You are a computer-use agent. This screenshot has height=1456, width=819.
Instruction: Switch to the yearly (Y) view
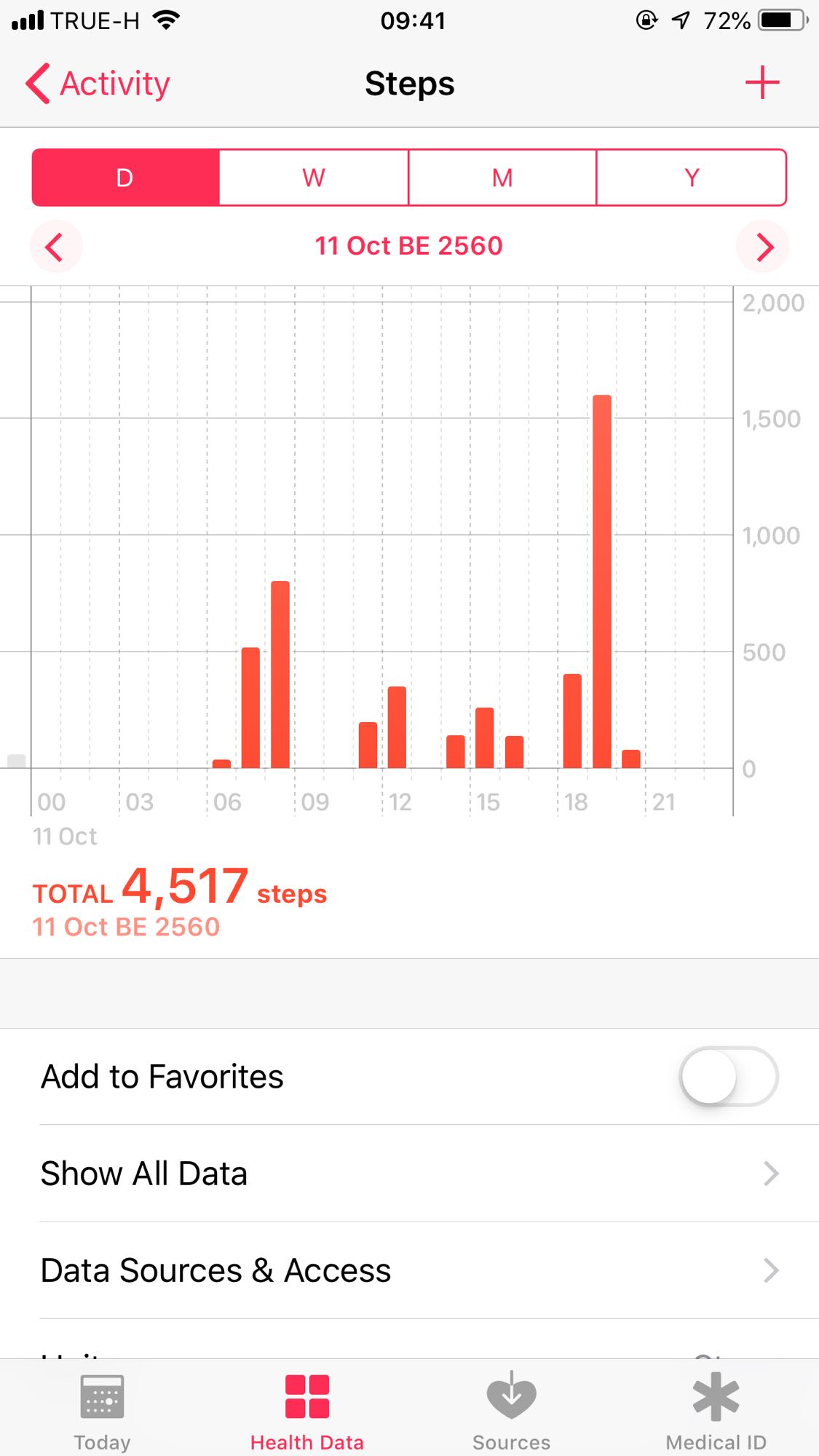692,178
